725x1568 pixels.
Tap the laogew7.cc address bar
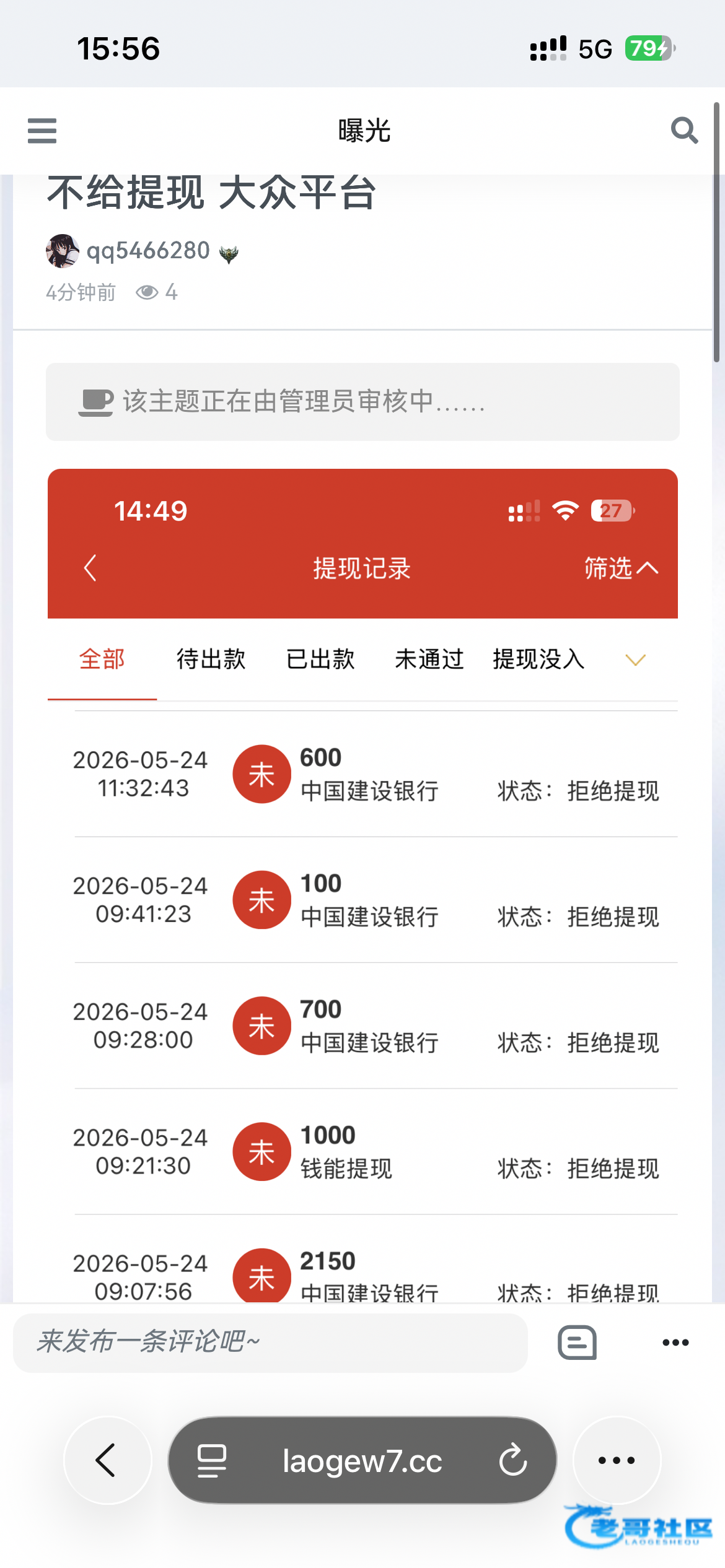(x=362, y=1460)
